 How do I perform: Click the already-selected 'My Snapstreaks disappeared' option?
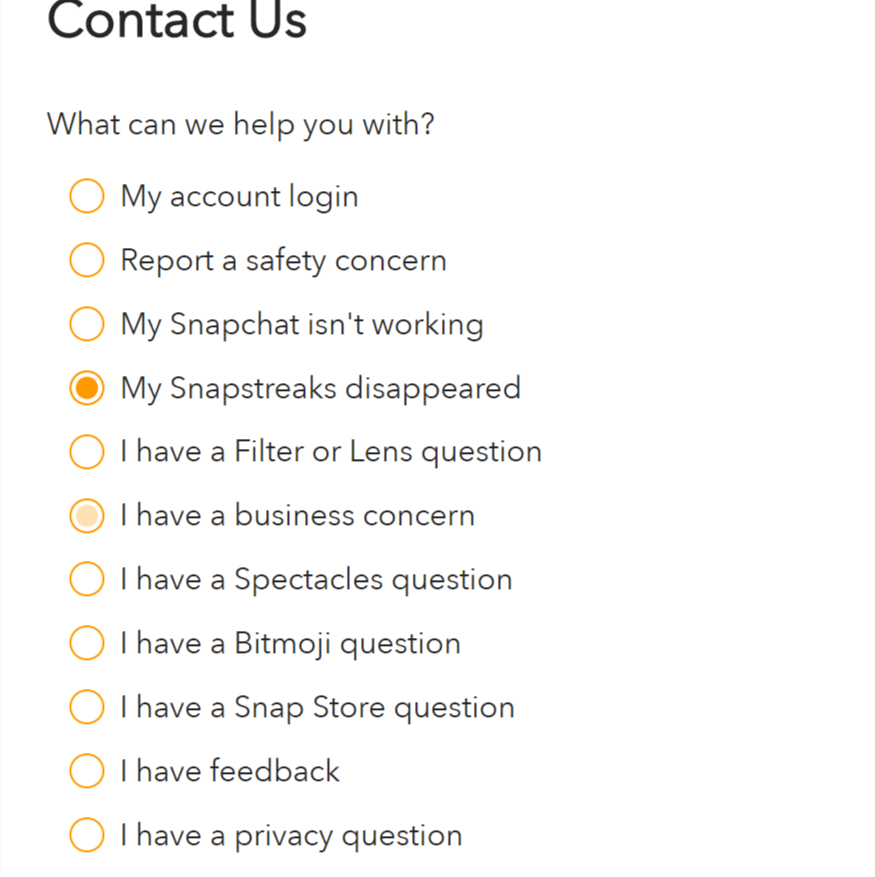[87, 388]
